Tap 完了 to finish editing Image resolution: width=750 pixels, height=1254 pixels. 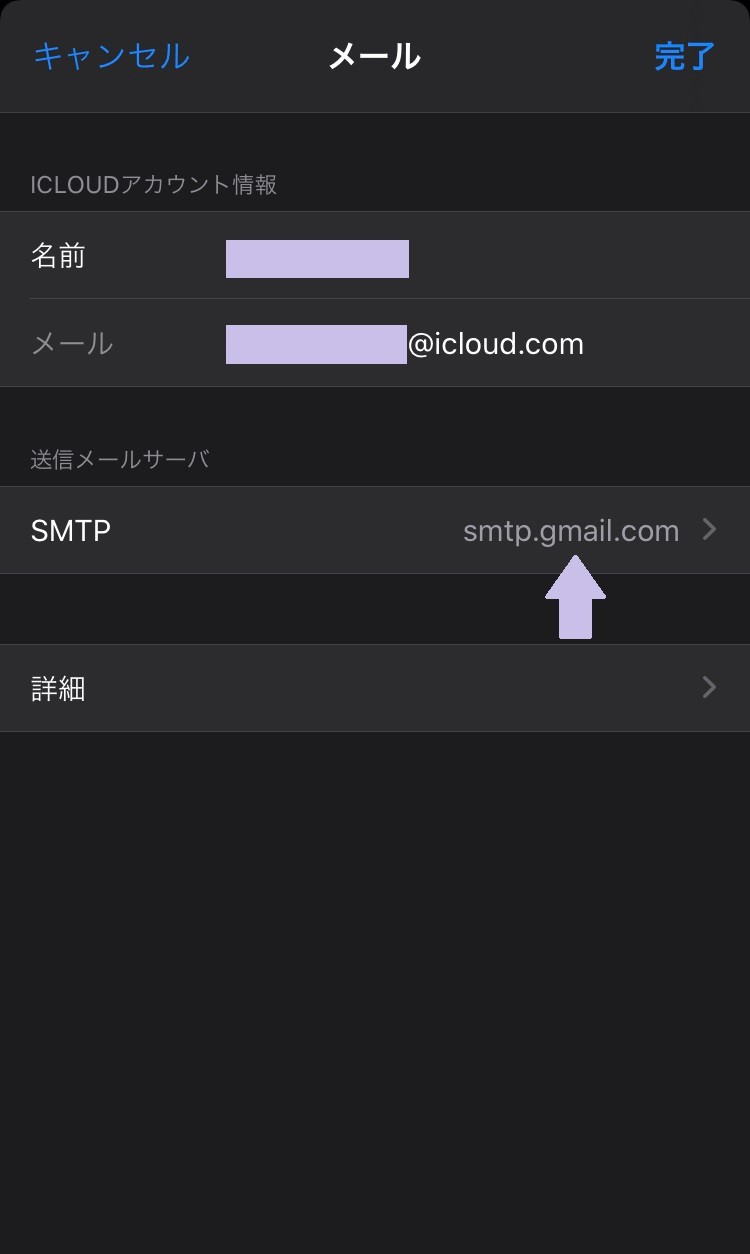point(685,56)
